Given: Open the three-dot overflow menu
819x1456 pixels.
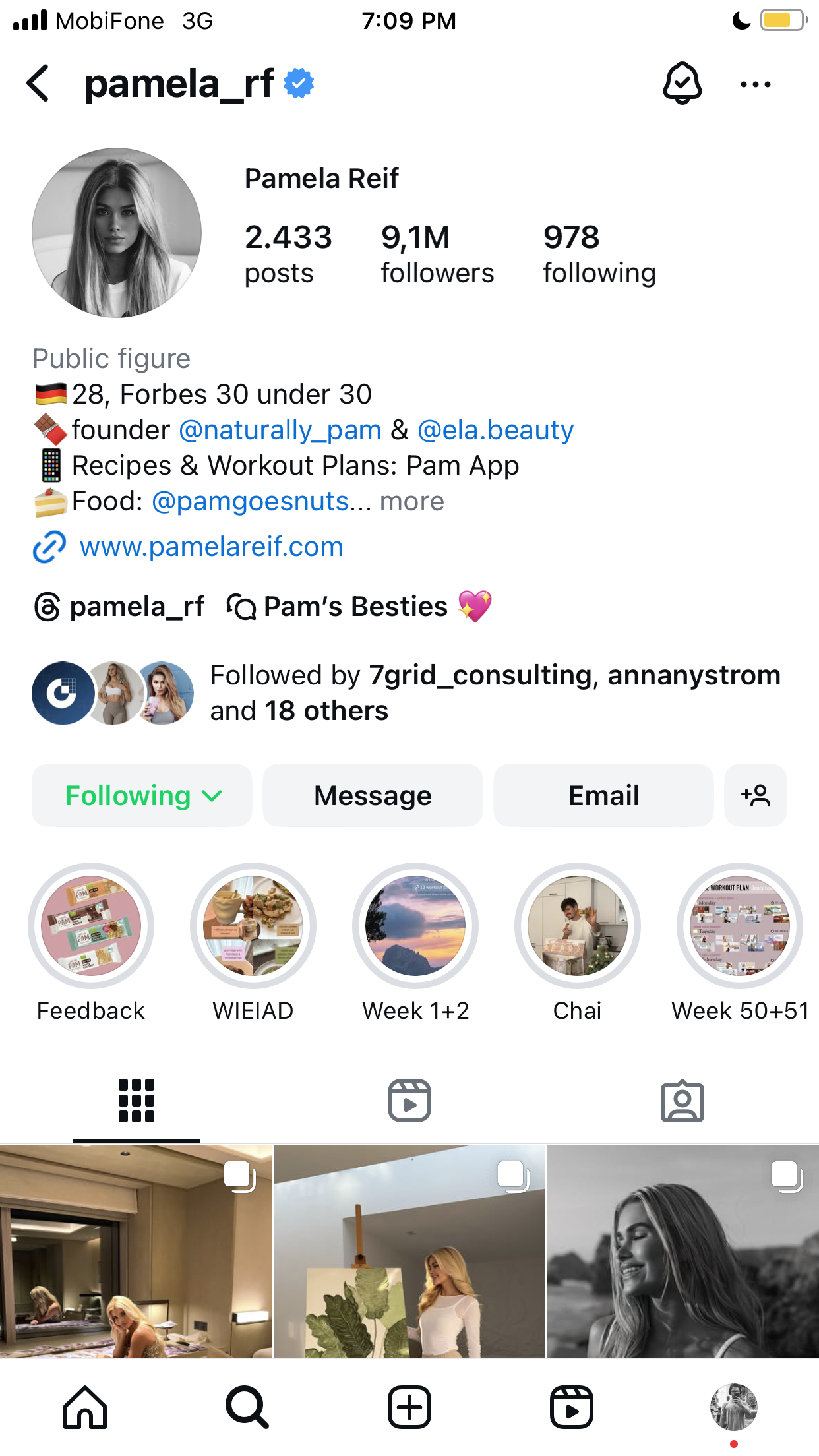Looking at the screenshot, I should pos(756,84).
